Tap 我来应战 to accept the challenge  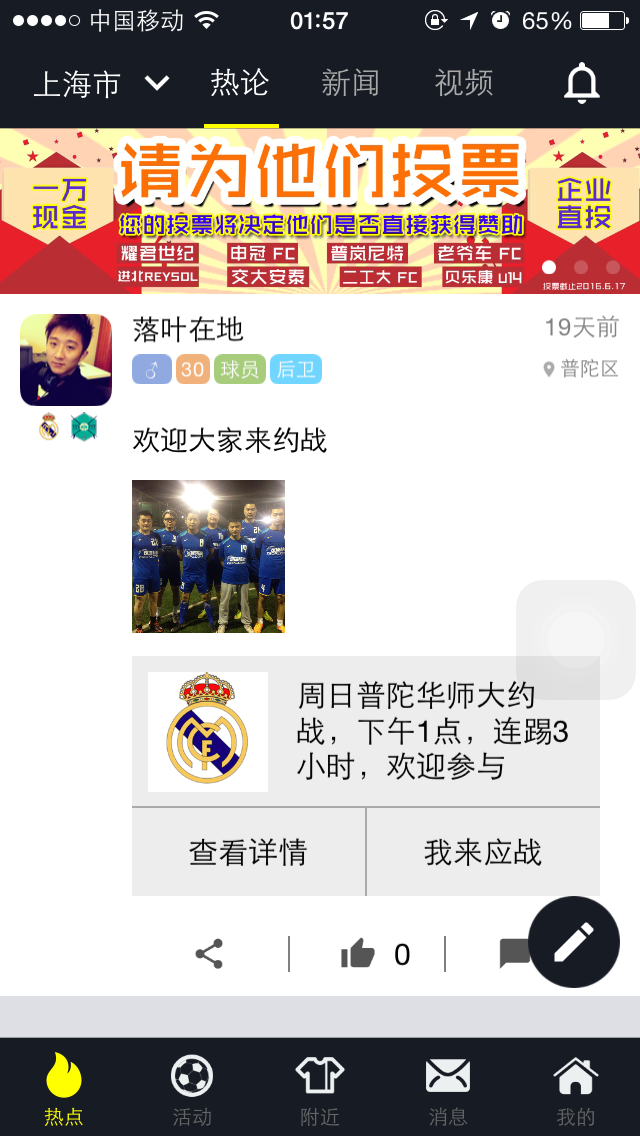(x=483, y=852)
